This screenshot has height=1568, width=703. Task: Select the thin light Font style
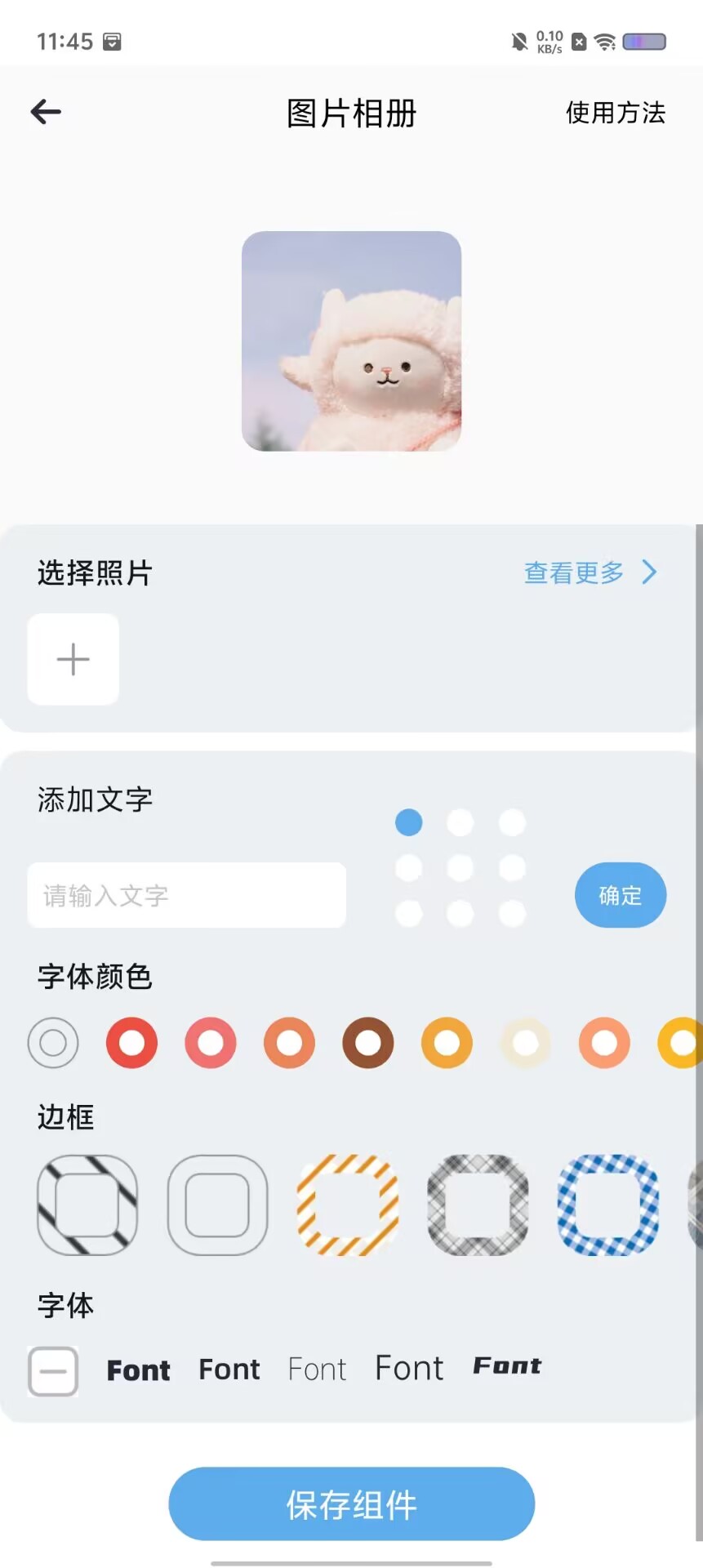[x=317, y=1370]
